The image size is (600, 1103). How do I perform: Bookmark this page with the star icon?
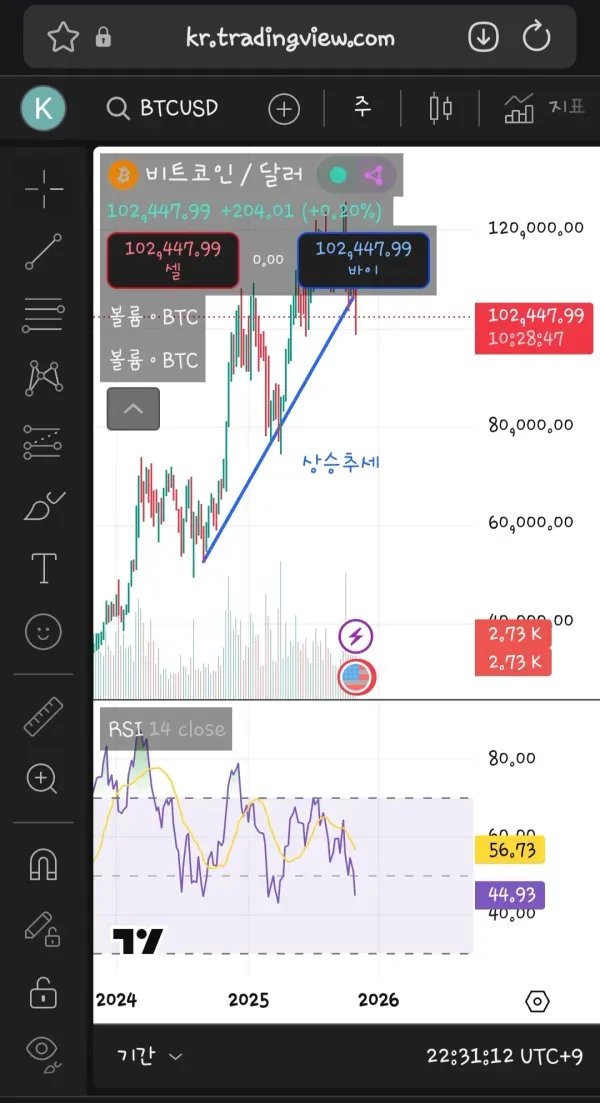[63, 38]
